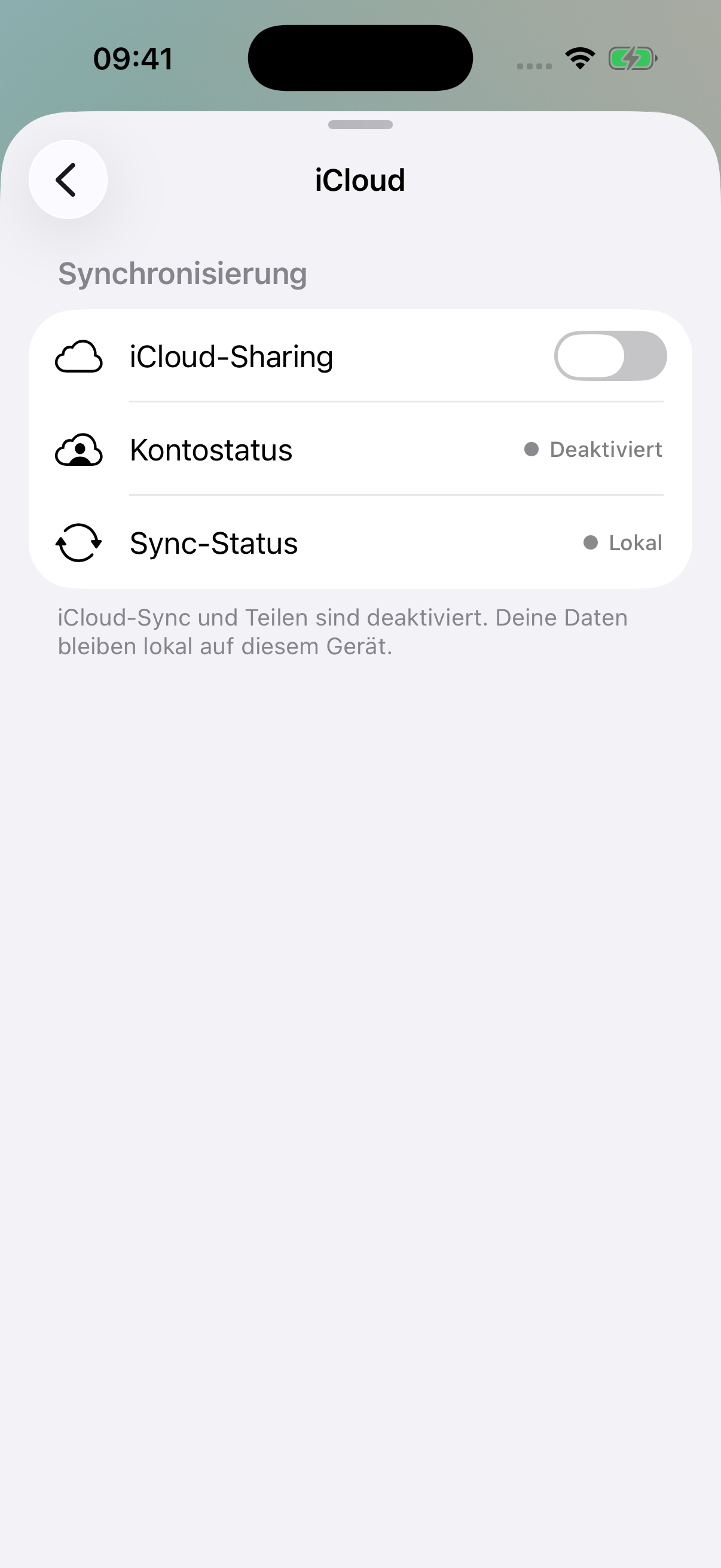Go back from the iCloud screen
Screen dimensions: 721x1568
click(x=68, y=179)
